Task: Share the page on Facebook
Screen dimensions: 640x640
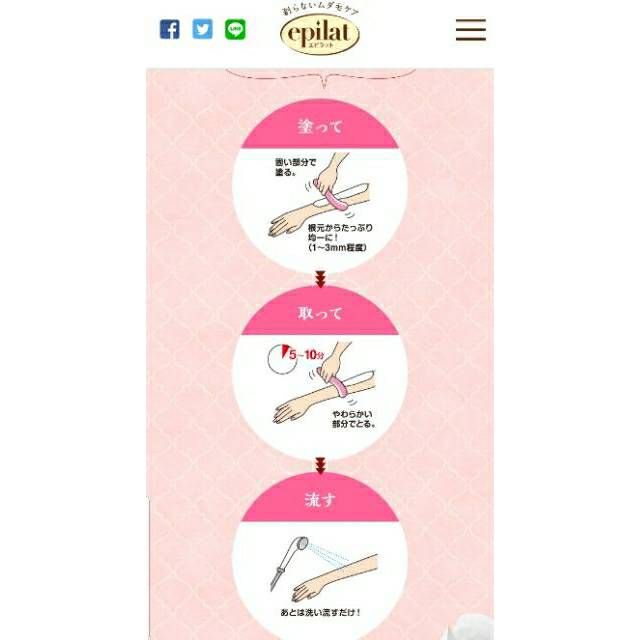Action: 169,29
